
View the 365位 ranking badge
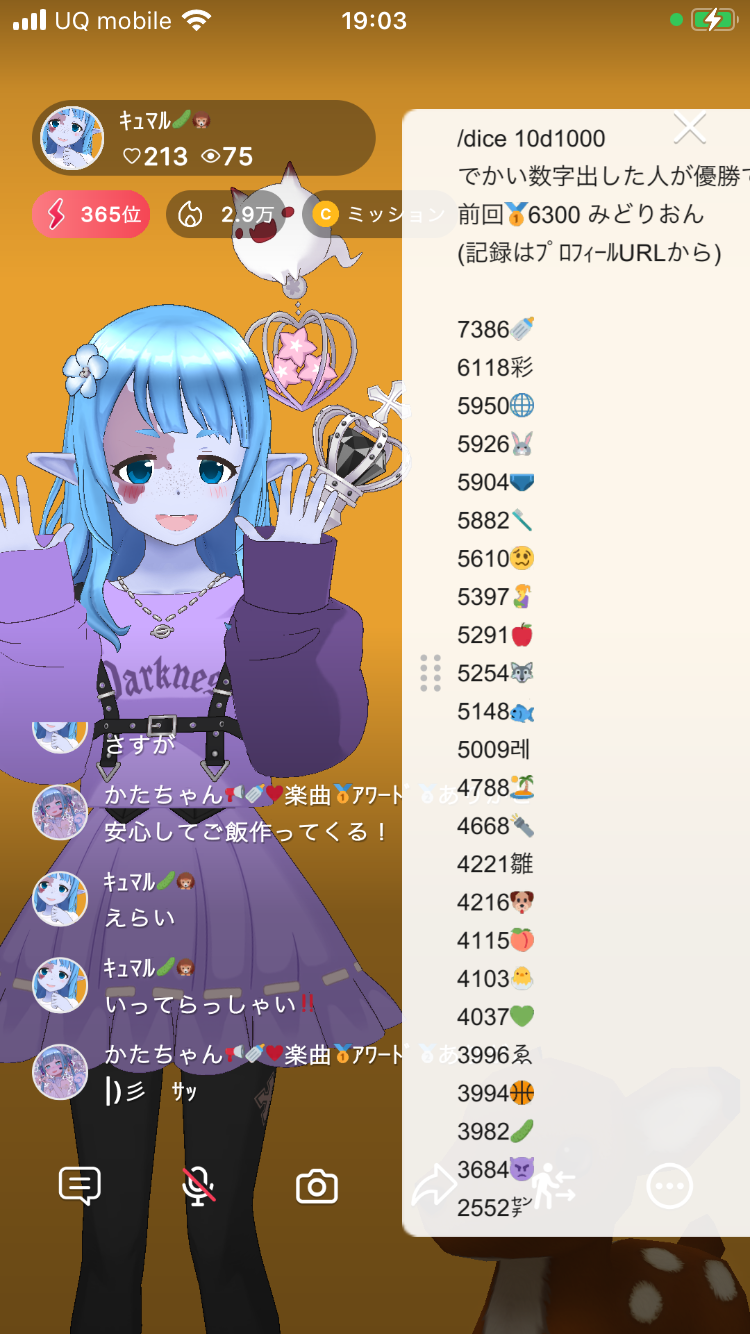[91, 214]
